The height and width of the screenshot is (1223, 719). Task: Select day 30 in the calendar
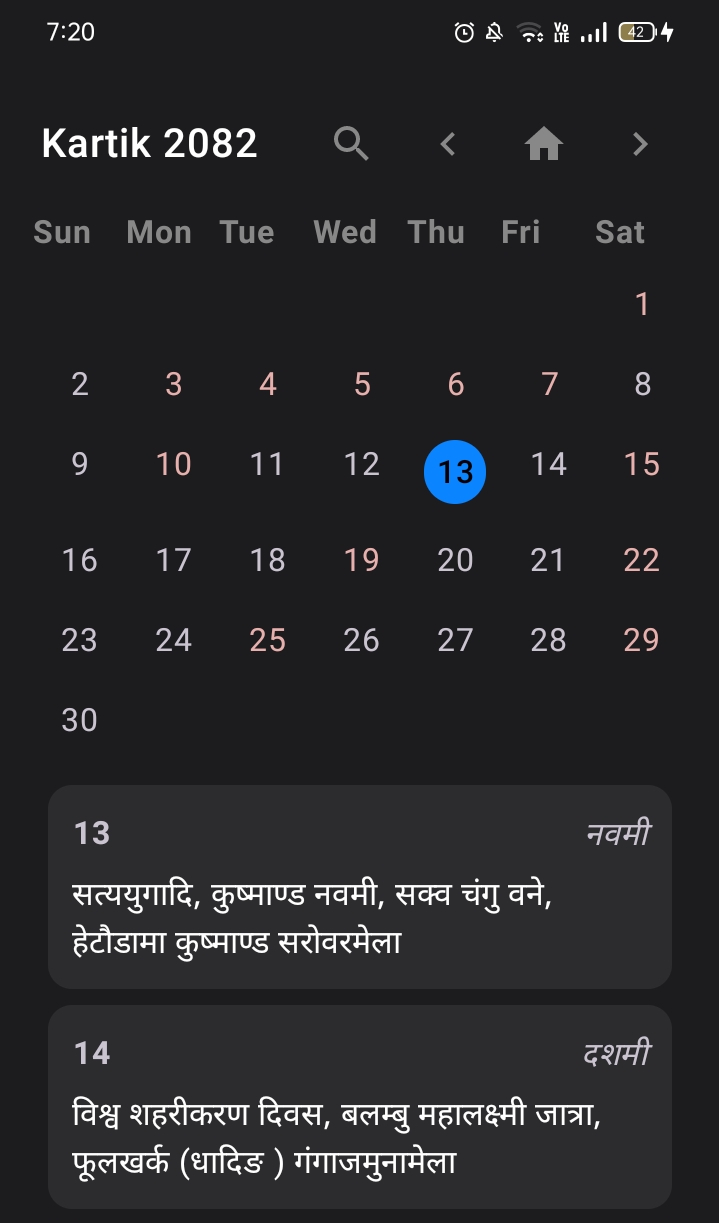[x=80, y=720]
